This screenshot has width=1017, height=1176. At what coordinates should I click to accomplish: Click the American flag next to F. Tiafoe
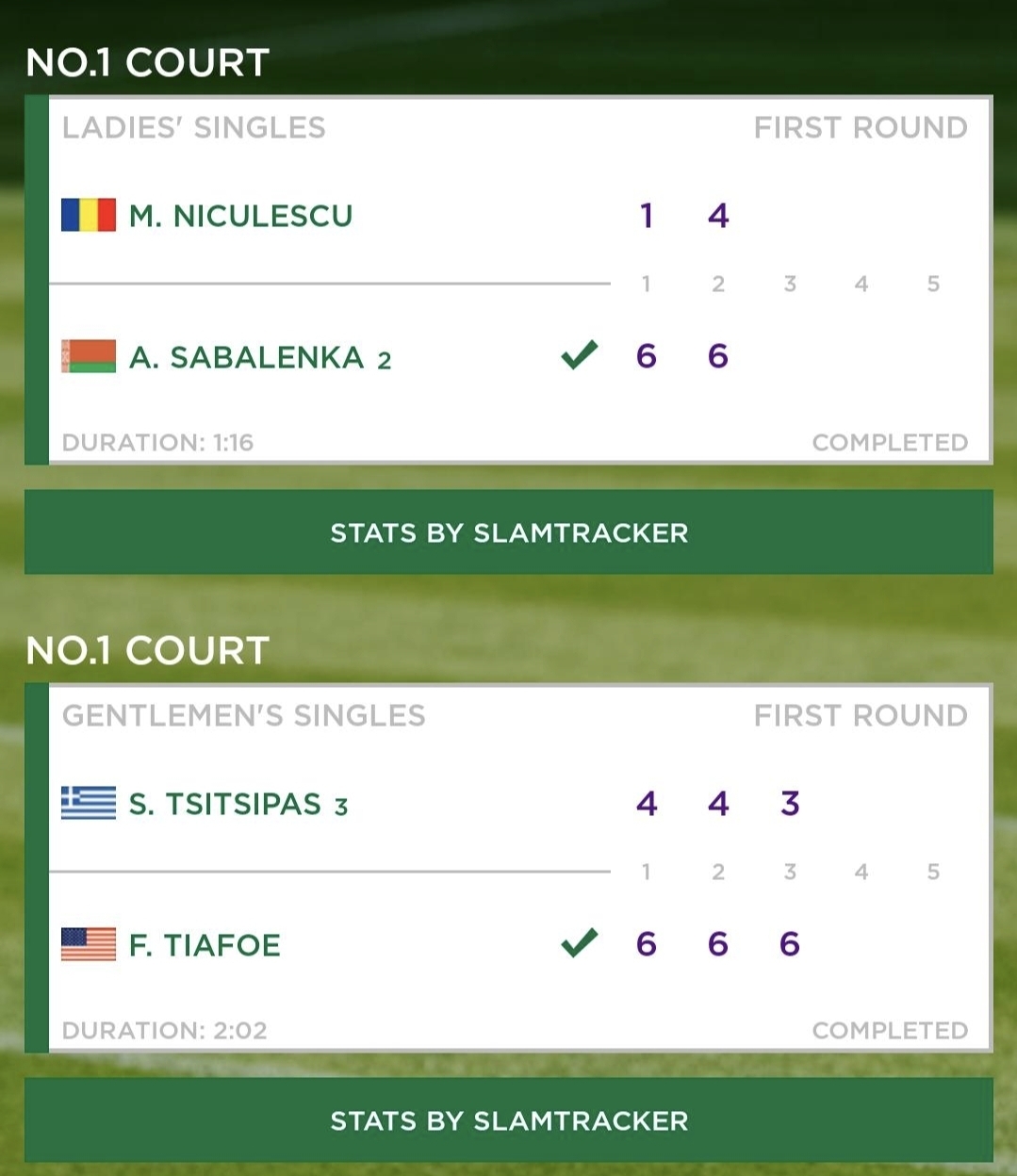pyautogui.click(x=88, y=943)
